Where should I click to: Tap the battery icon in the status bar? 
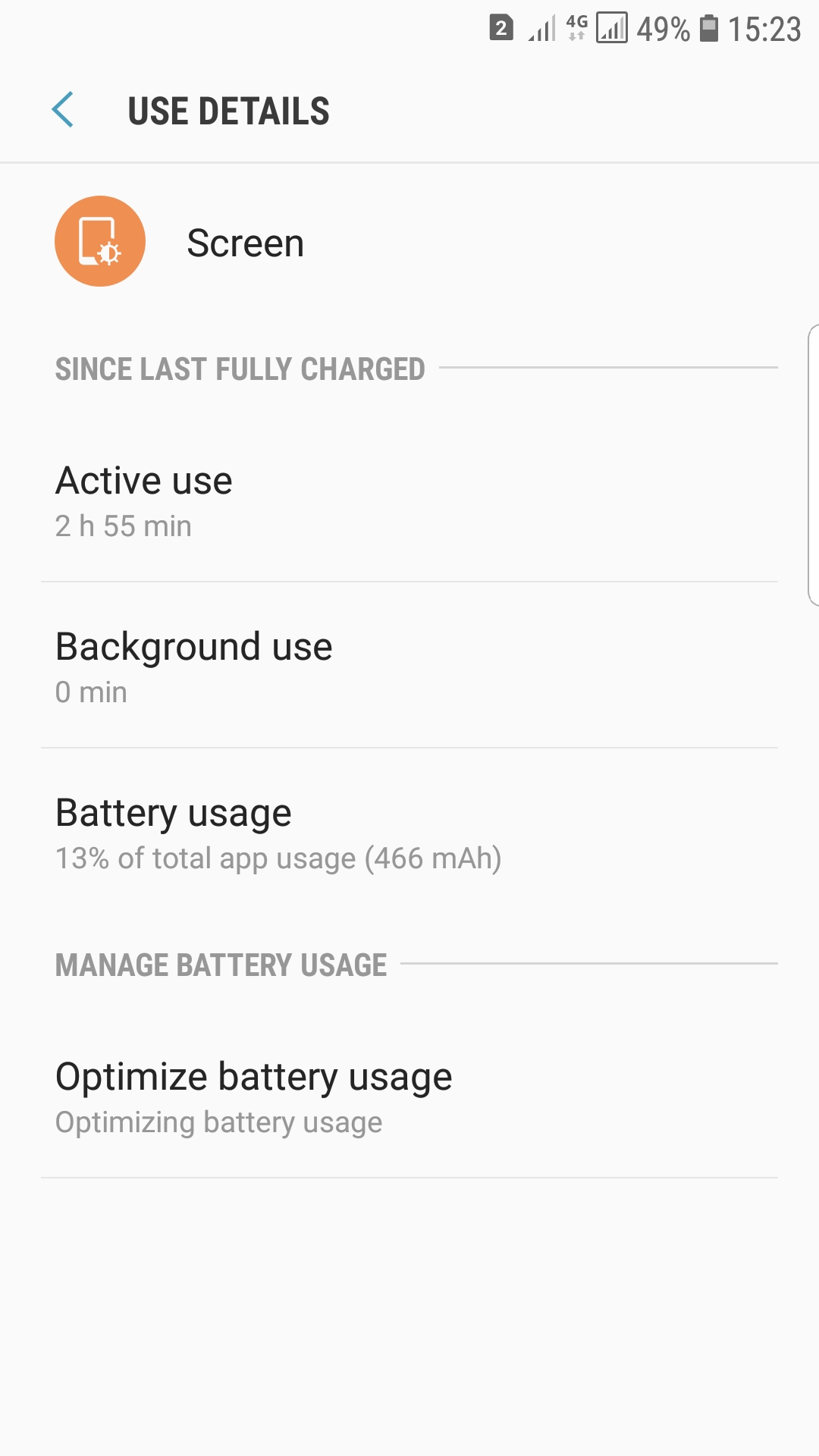click(711, 29)
